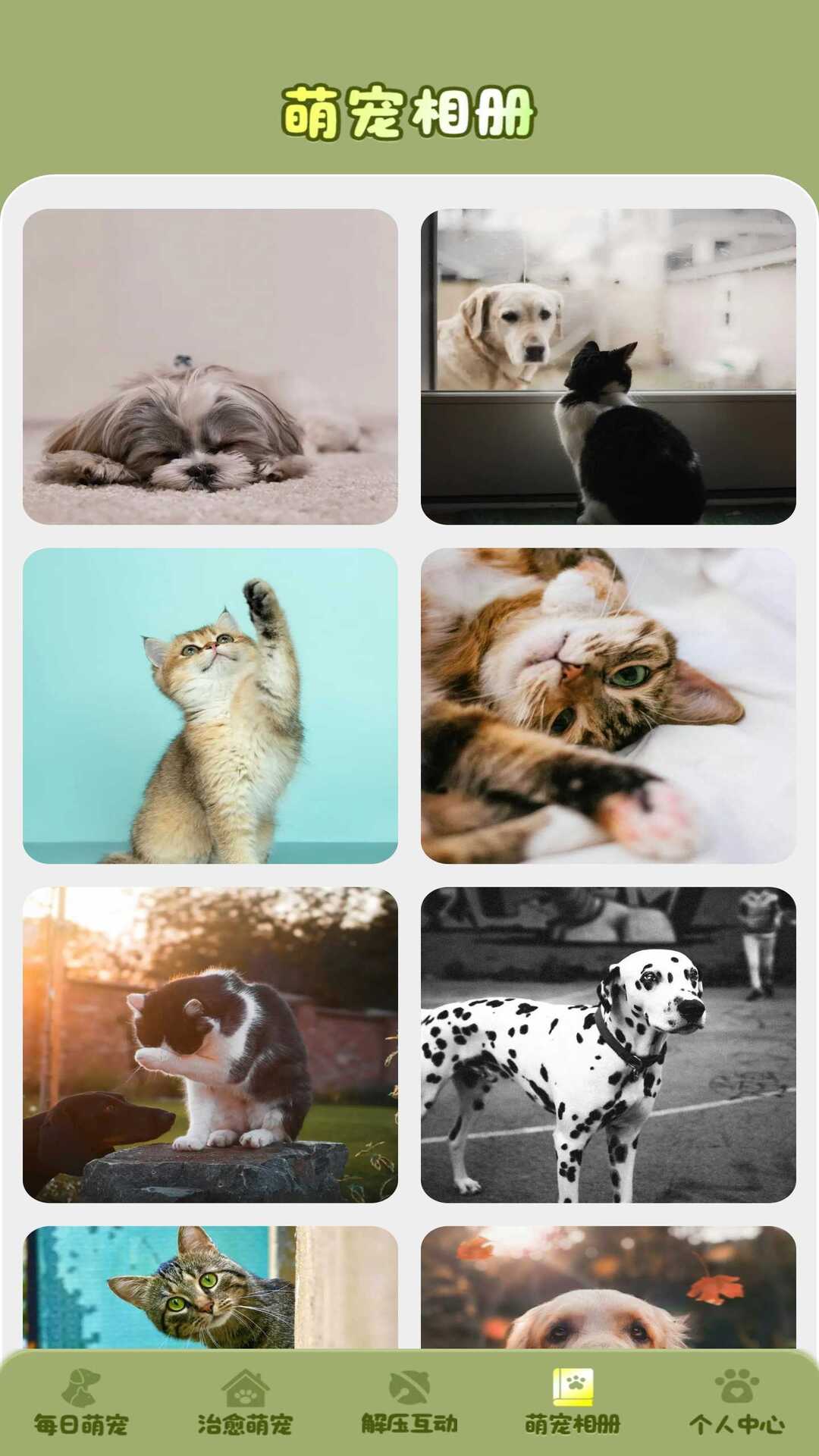View the kitten raising its paw photo
819x1456 pixels.
point(210,705)
